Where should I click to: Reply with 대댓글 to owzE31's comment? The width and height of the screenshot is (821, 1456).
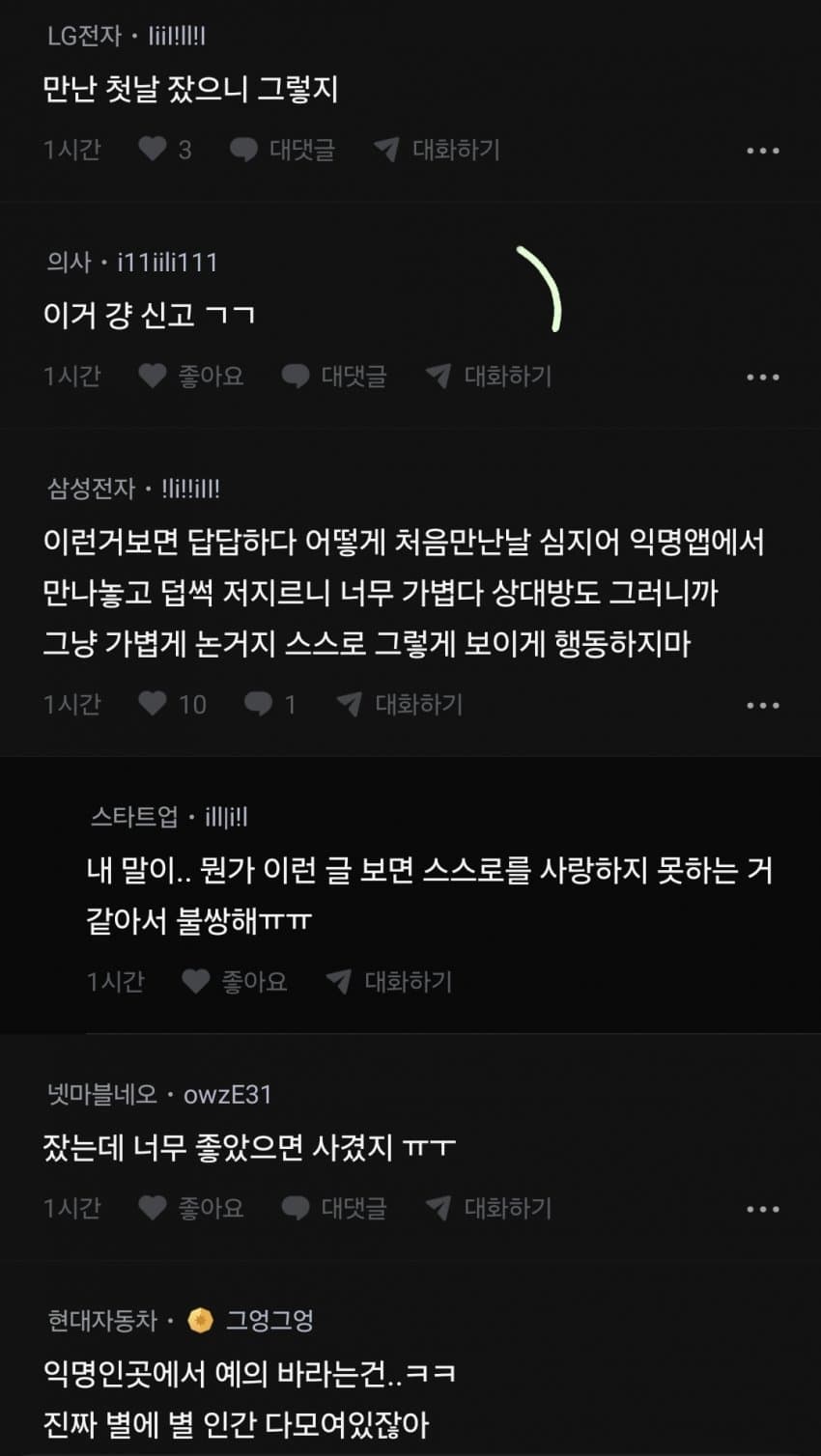point(334,1208)
